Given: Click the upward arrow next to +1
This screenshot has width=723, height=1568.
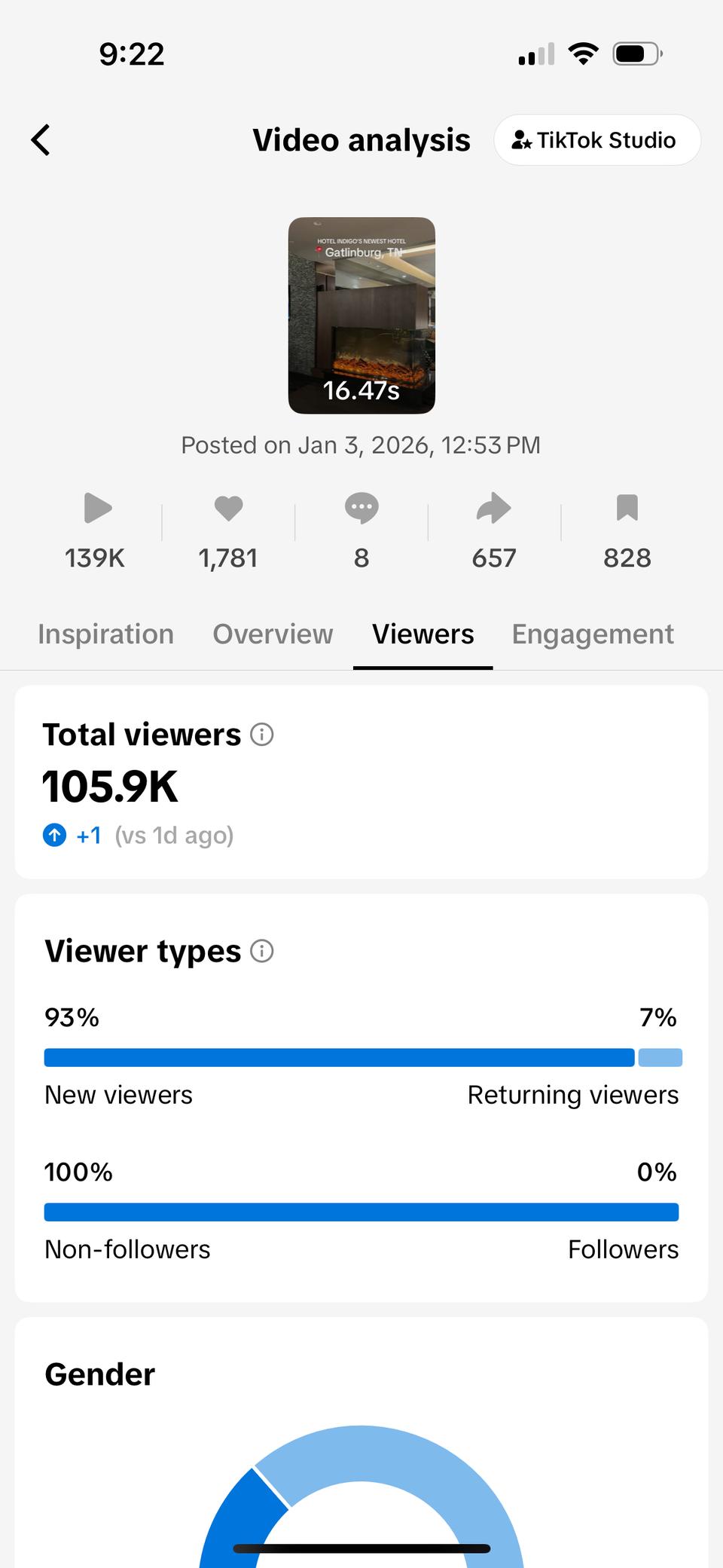Looking at the screenshot, I should pos(53,835).
